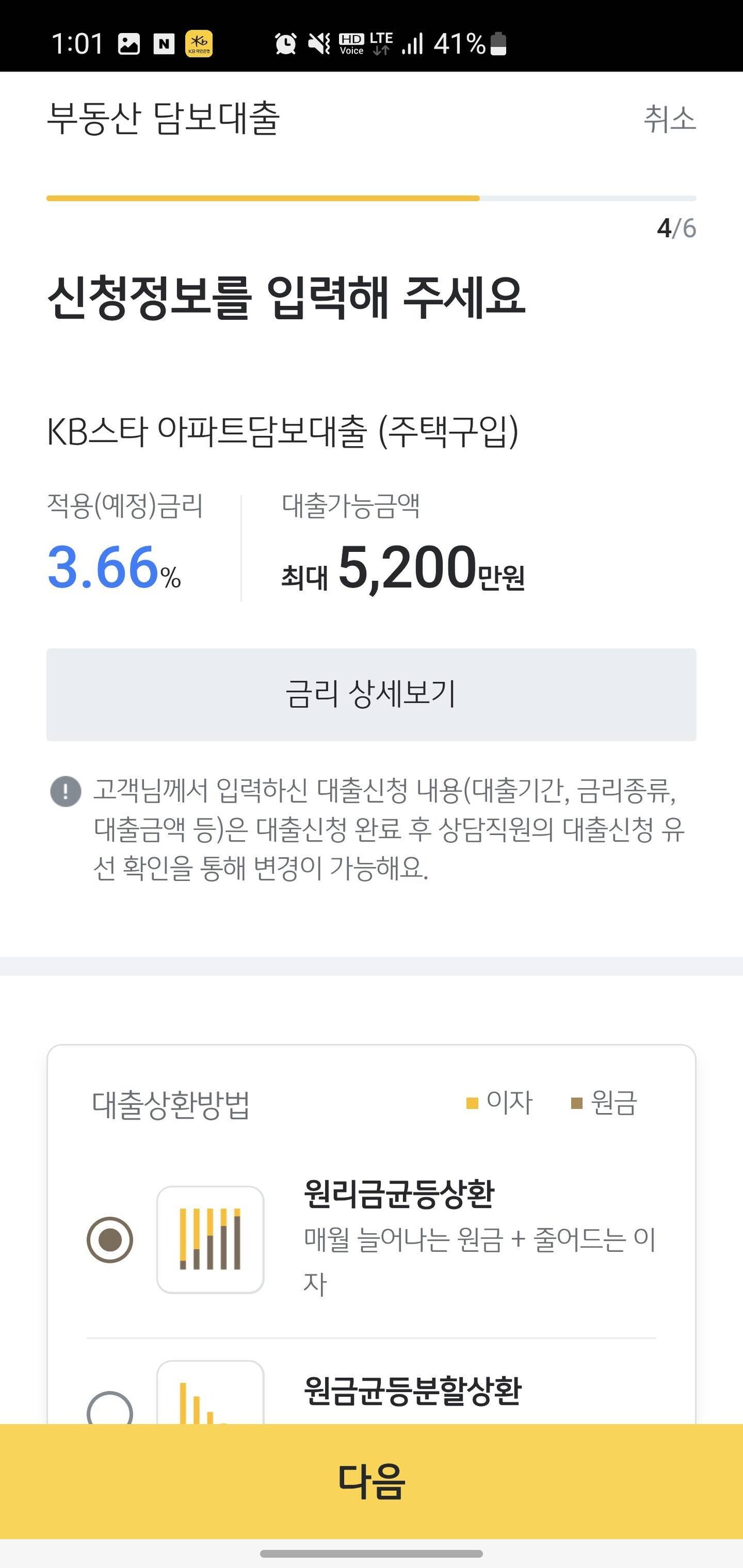
Task: Tap the HD Voice indicator icon
Action: pos(352,41)
